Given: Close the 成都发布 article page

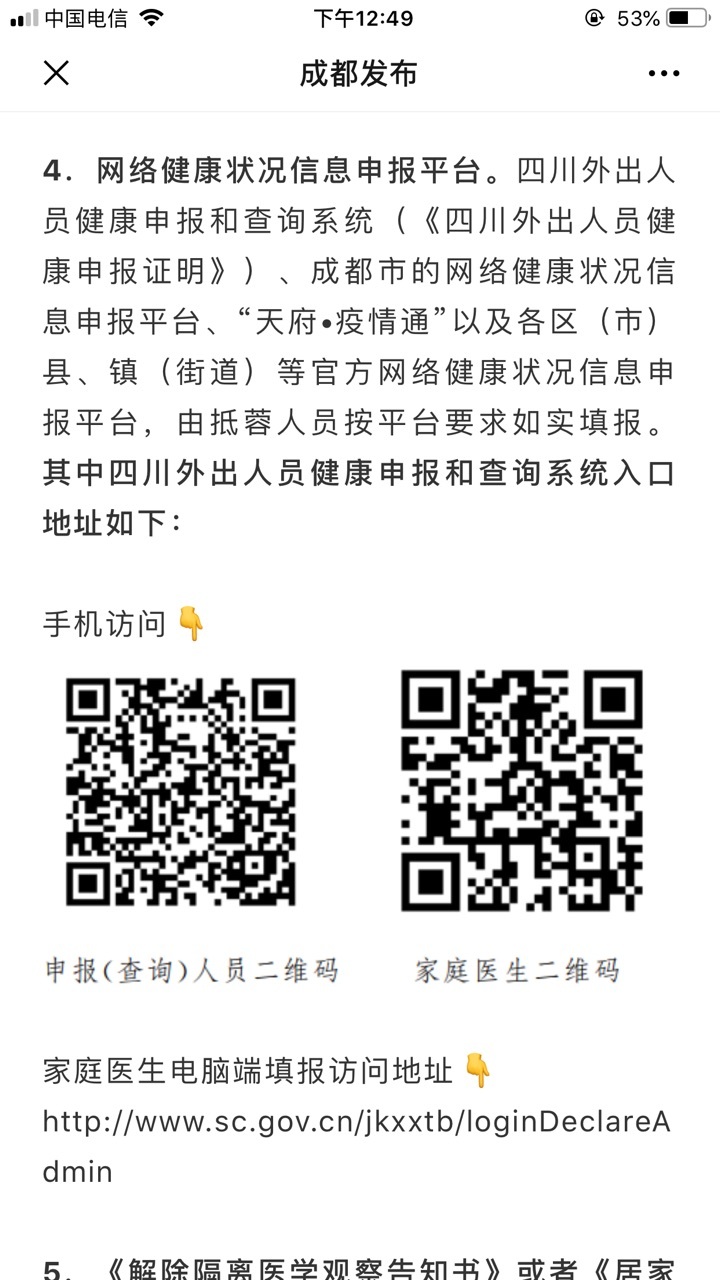Looking at the screenshot, I should 56,73.
